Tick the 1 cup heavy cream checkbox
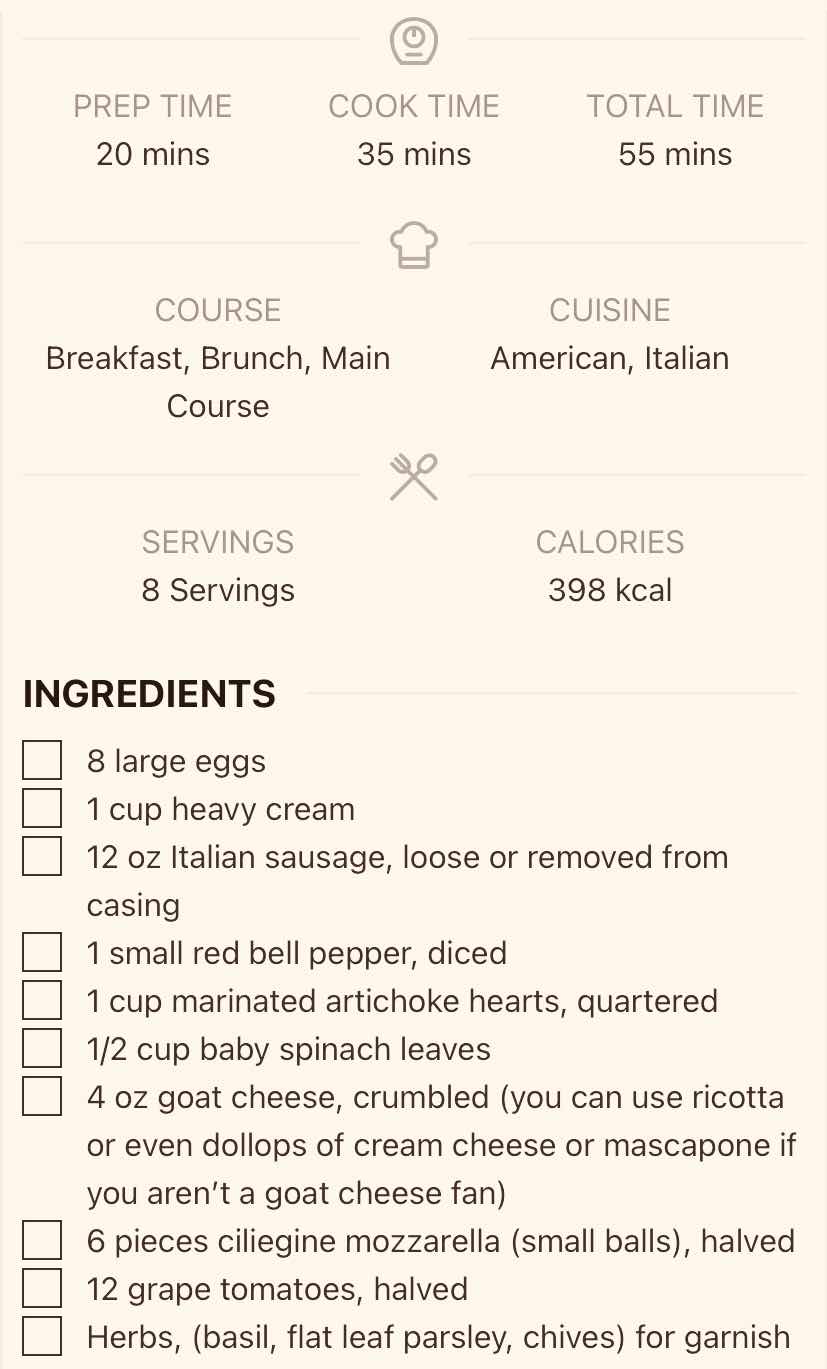The image size is (827, 1369). 42,808
